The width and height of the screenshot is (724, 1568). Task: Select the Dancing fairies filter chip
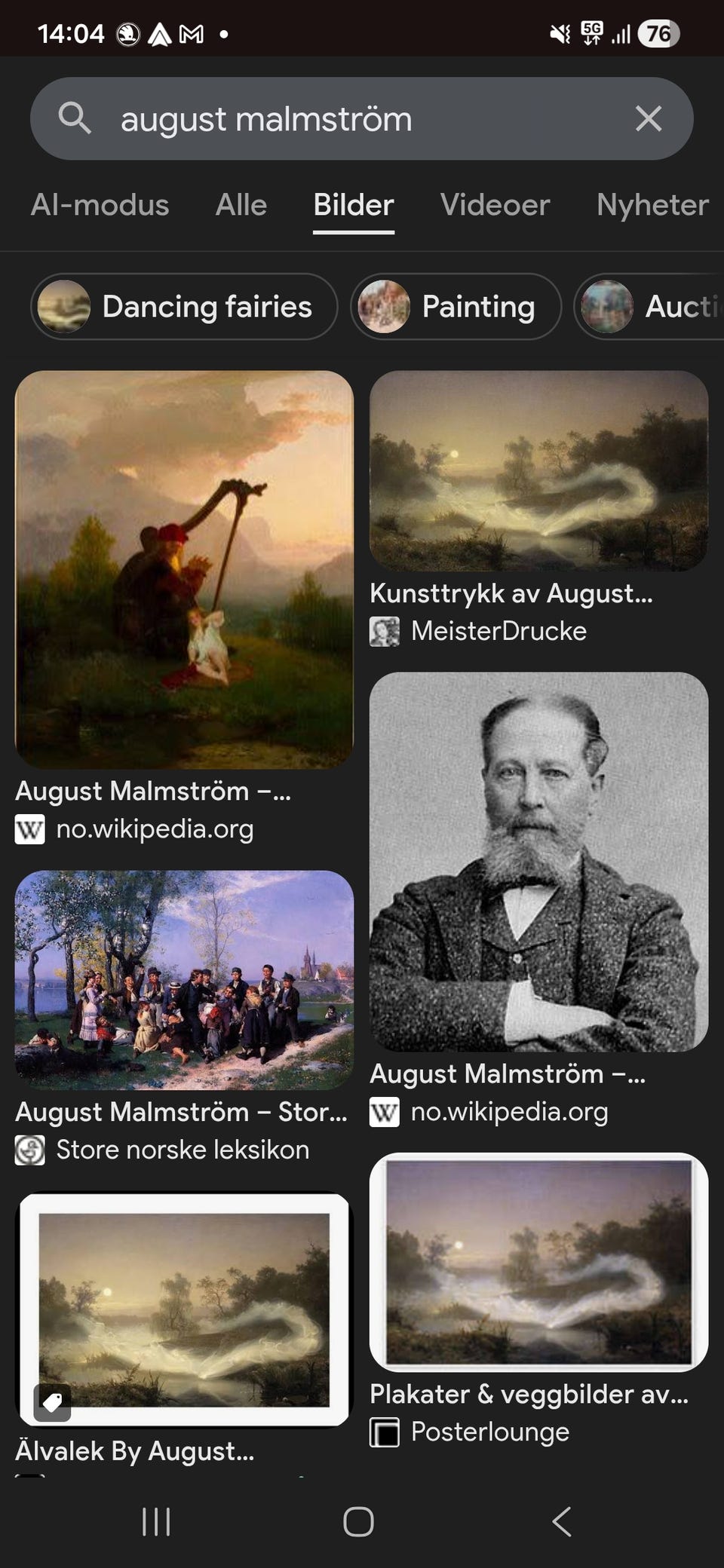[183, 307]
